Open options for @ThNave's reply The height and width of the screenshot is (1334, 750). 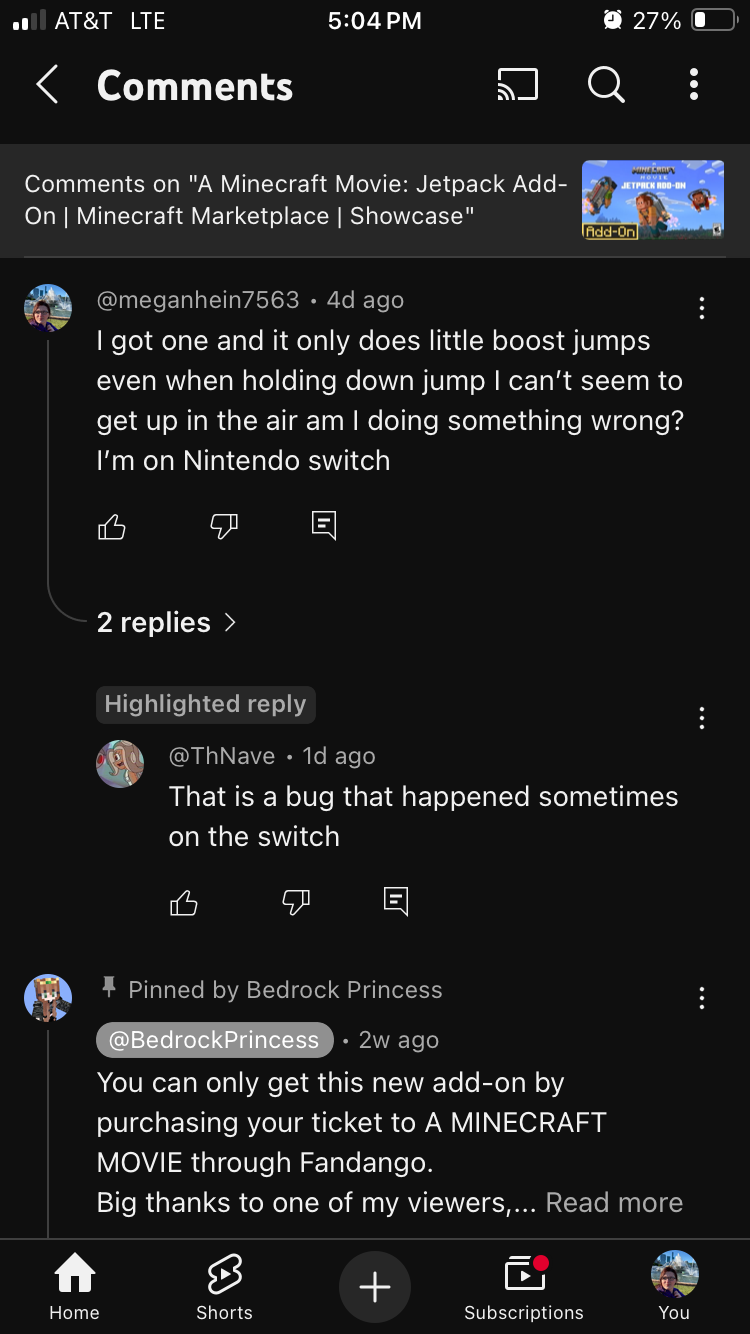702,717
